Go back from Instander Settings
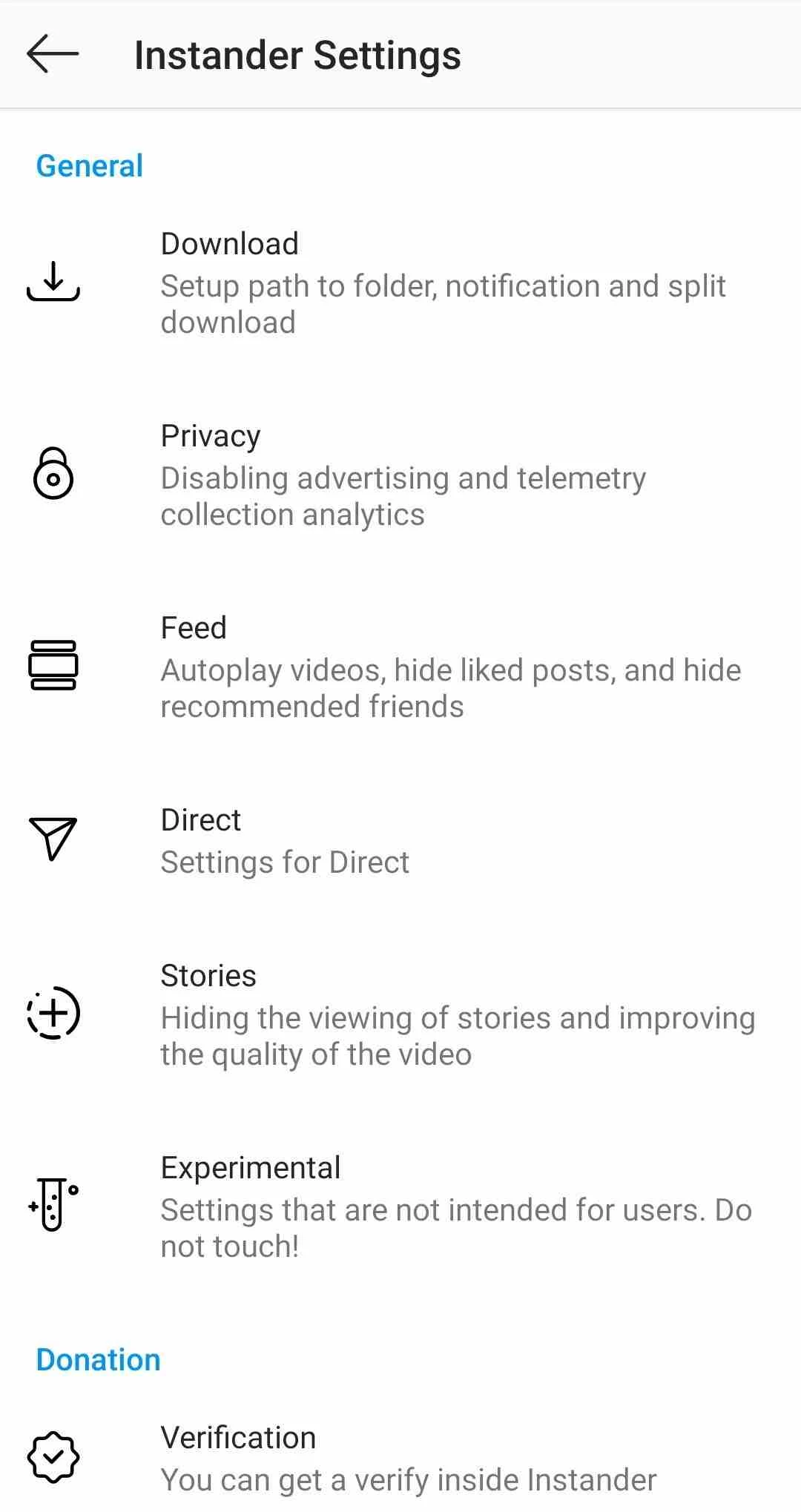The image size is (801, 1512). point(53,54)
